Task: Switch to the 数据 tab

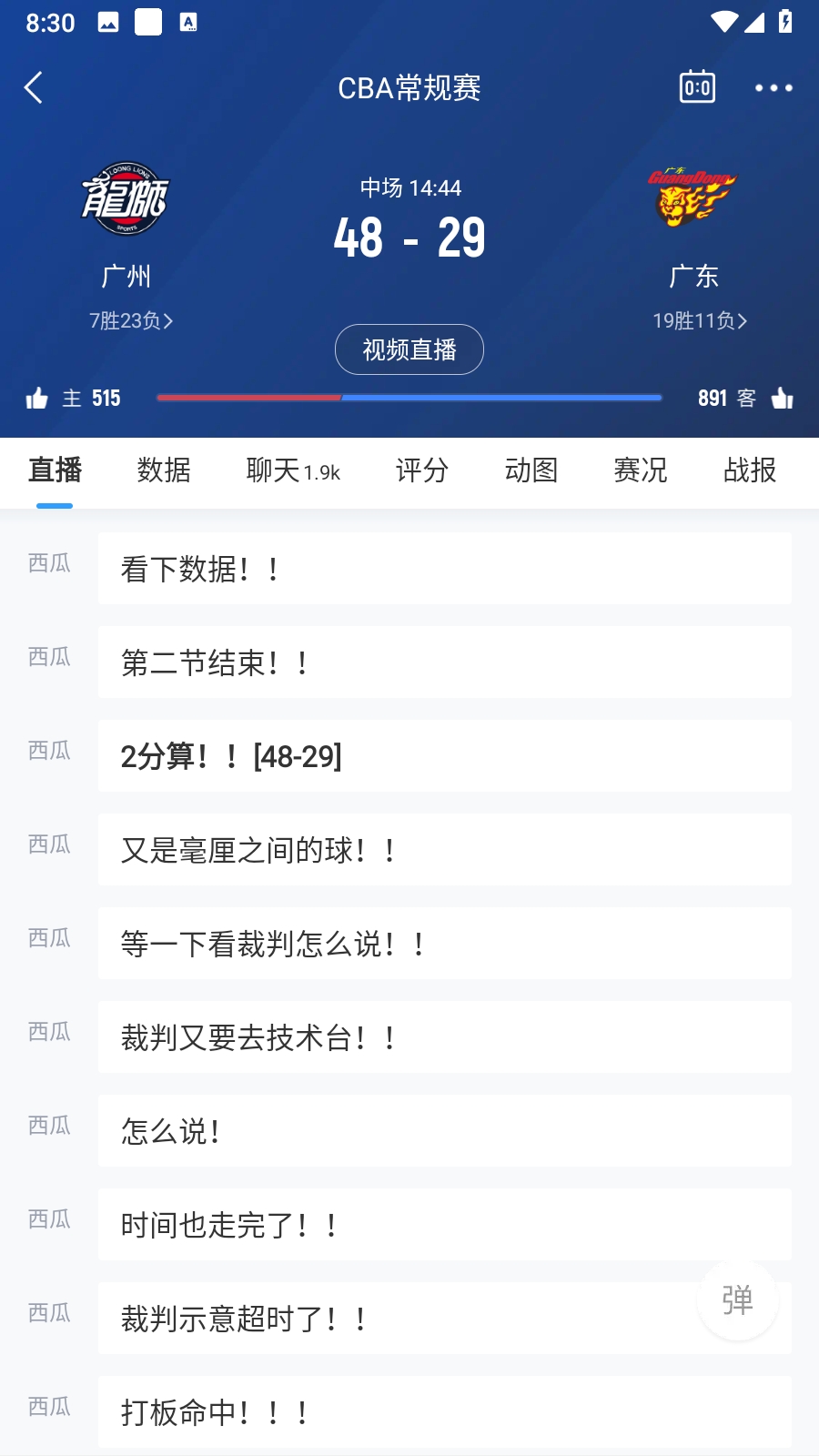Action: click(164, 470)
